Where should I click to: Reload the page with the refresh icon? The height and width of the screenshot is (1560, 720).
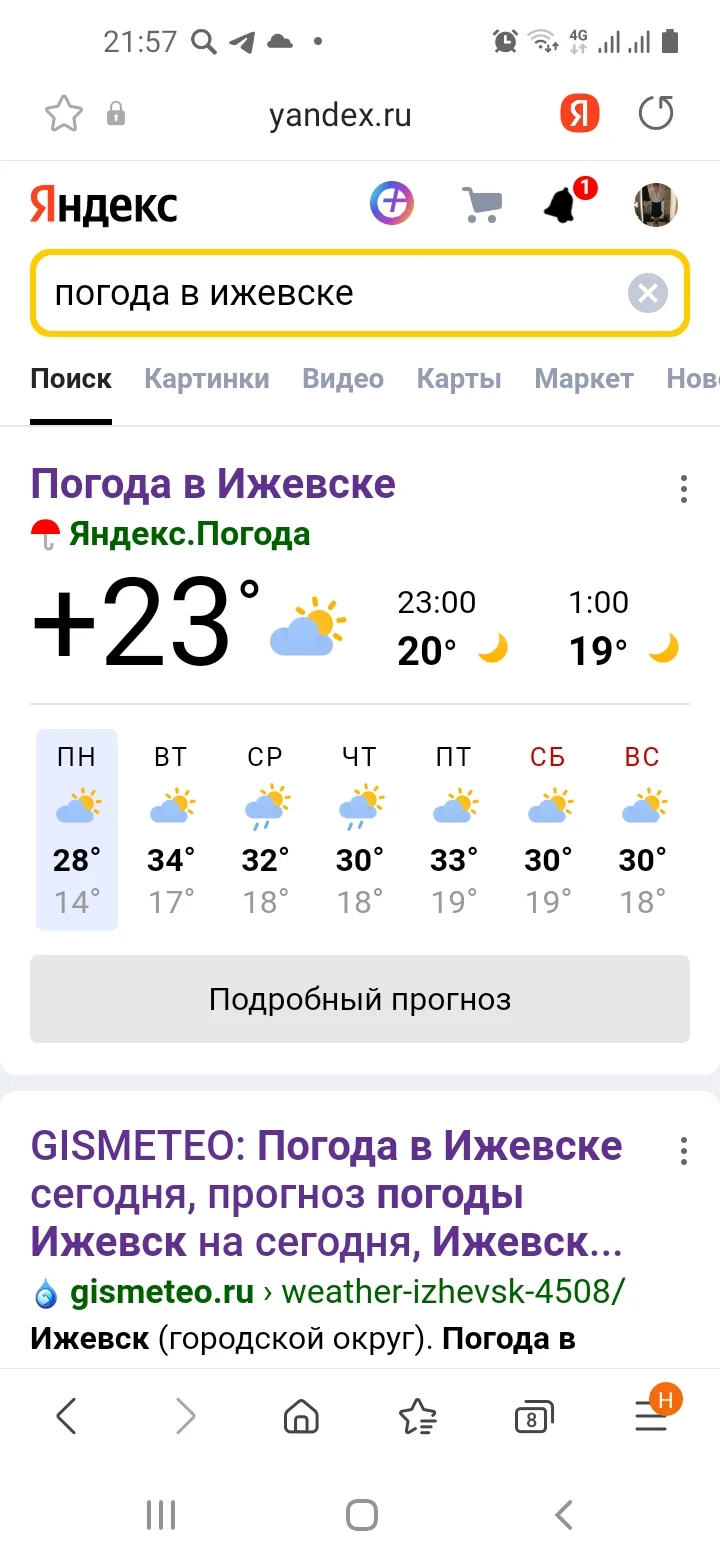[x=656, y=114]
